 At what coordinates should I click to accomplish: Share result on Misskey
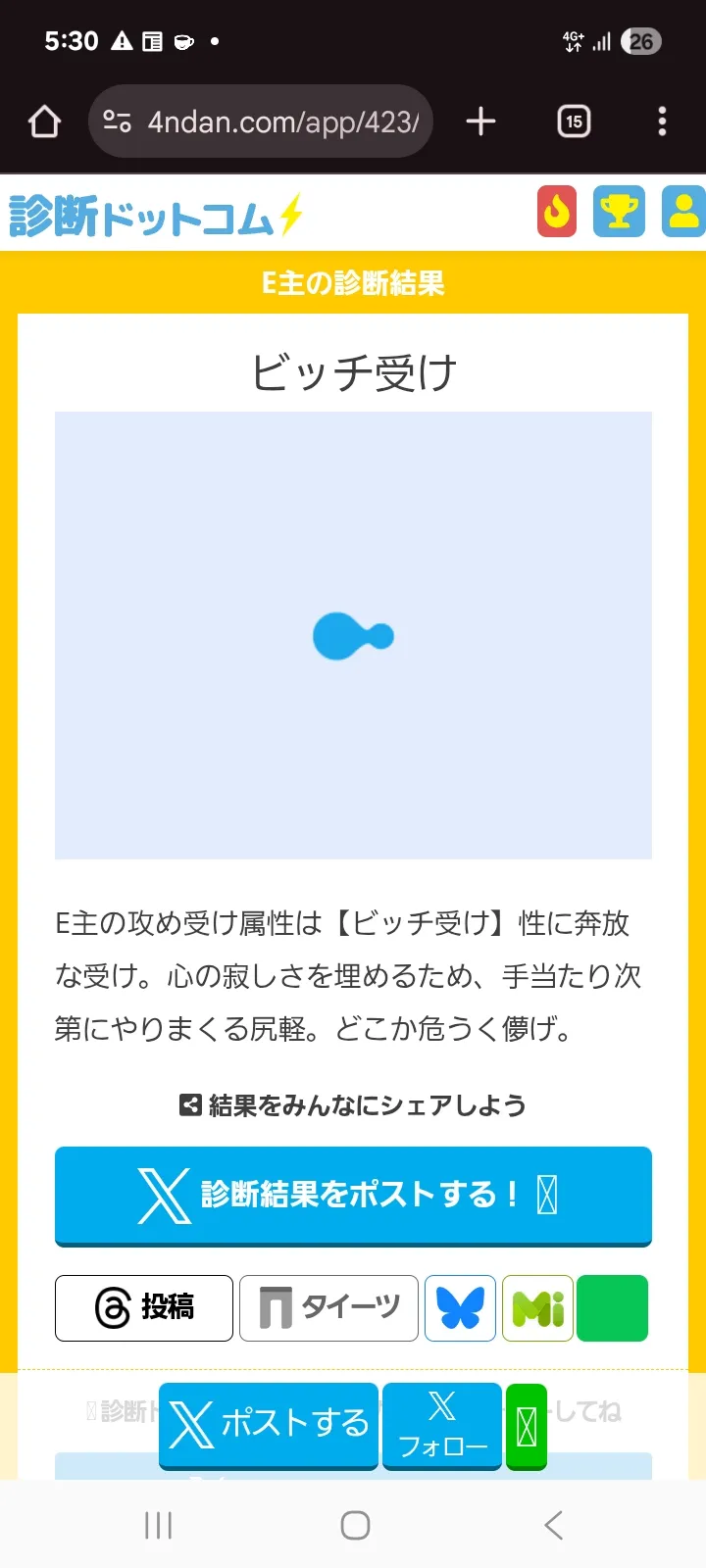click(x=537, y=1307)
